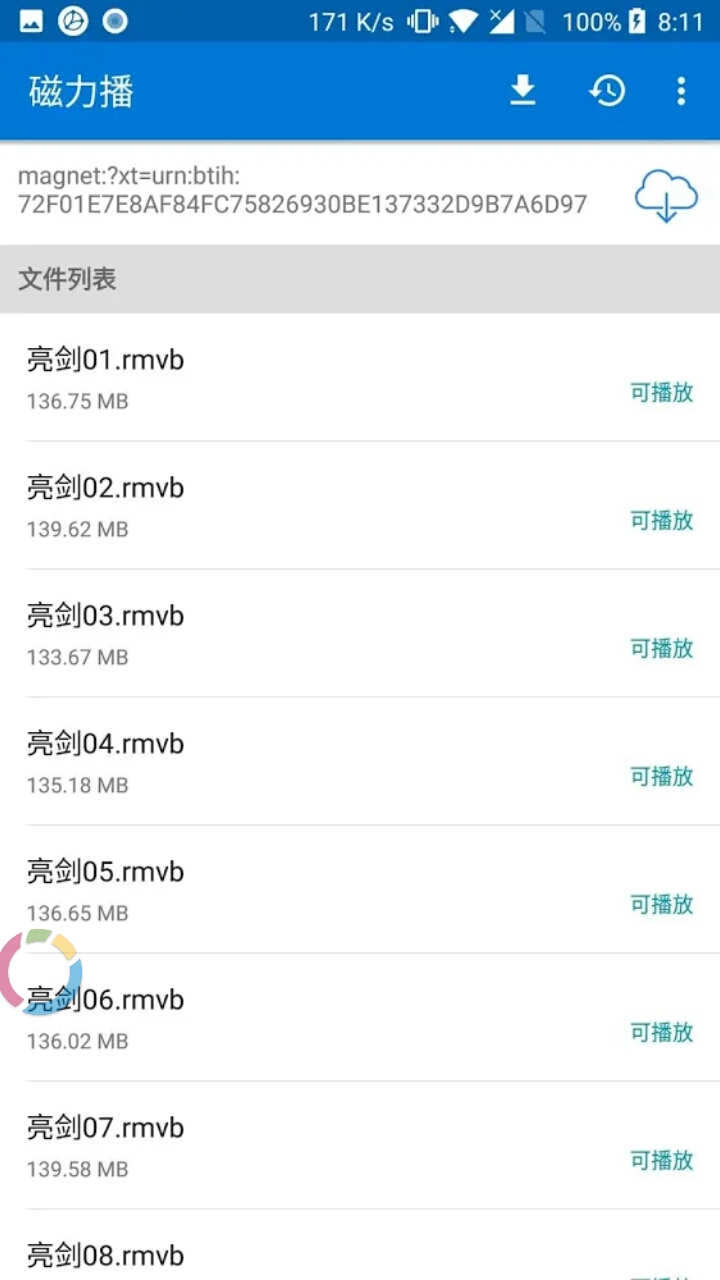Tap the magnet link text field
The width and height of the screenshot is (720, 1280).
click(x=302, y=191)
